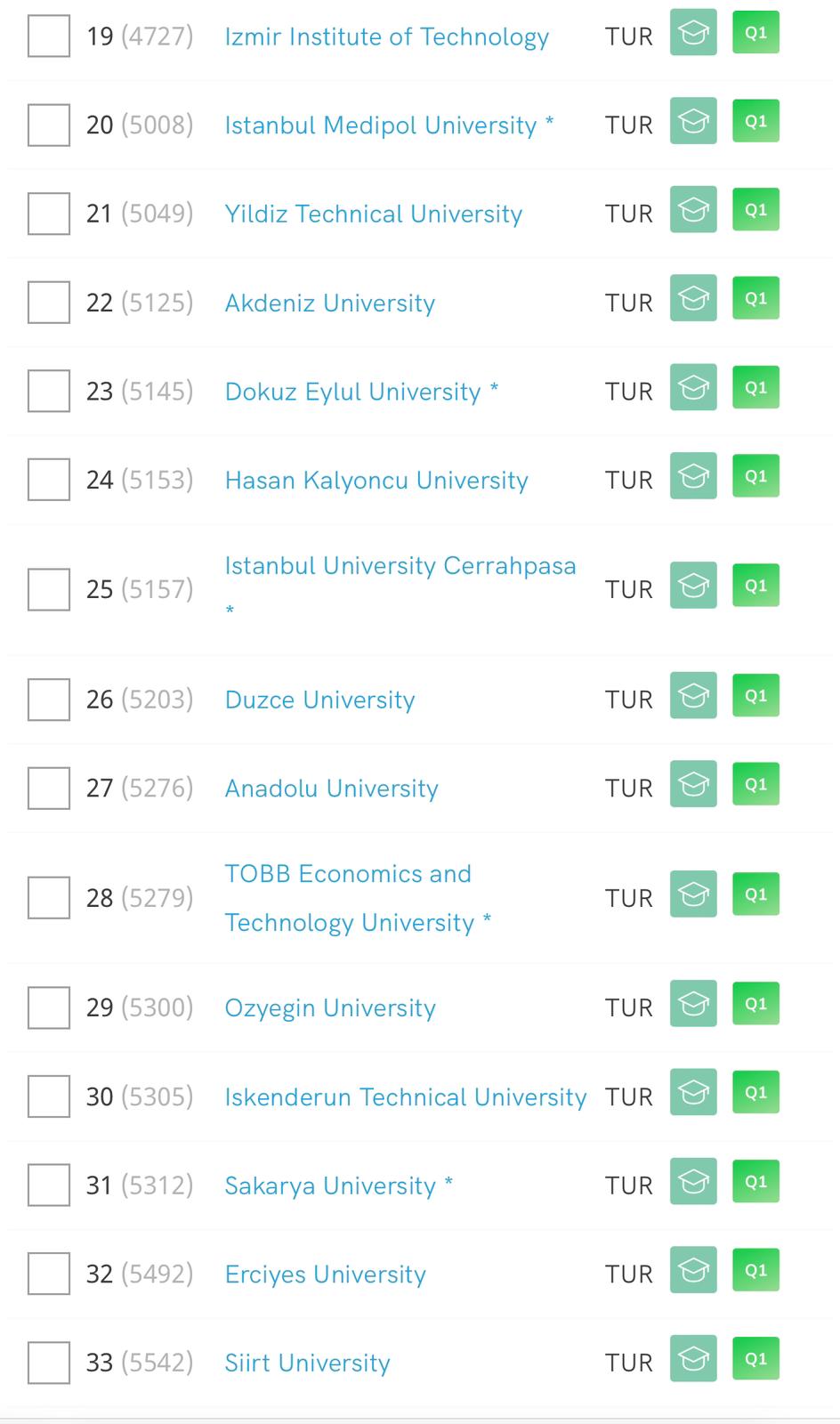Open TOBB Economics and Technology University link
Viewport: 840px width, 1424px height.
358,898
